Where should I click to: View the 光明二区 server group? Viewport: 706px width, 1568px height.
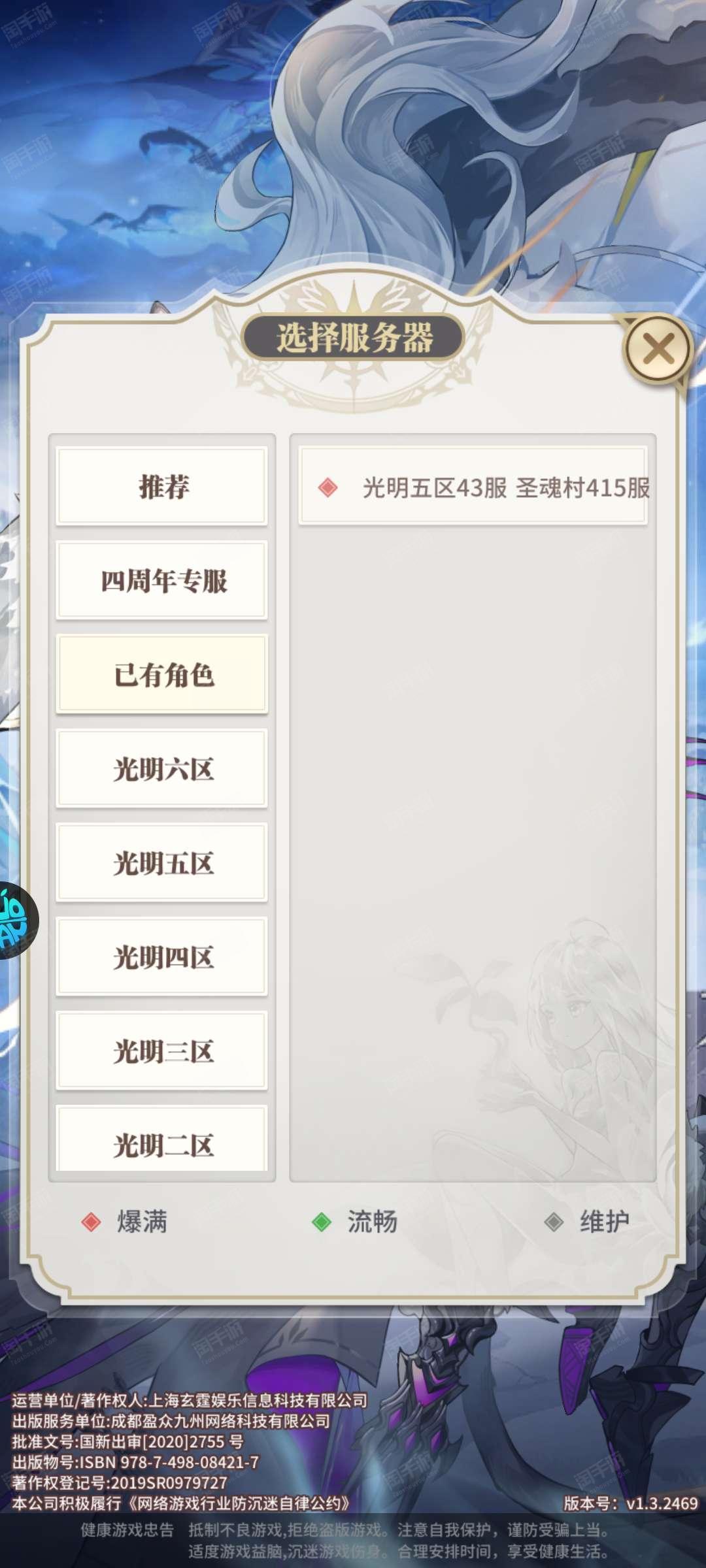(x=162, y=1138)
